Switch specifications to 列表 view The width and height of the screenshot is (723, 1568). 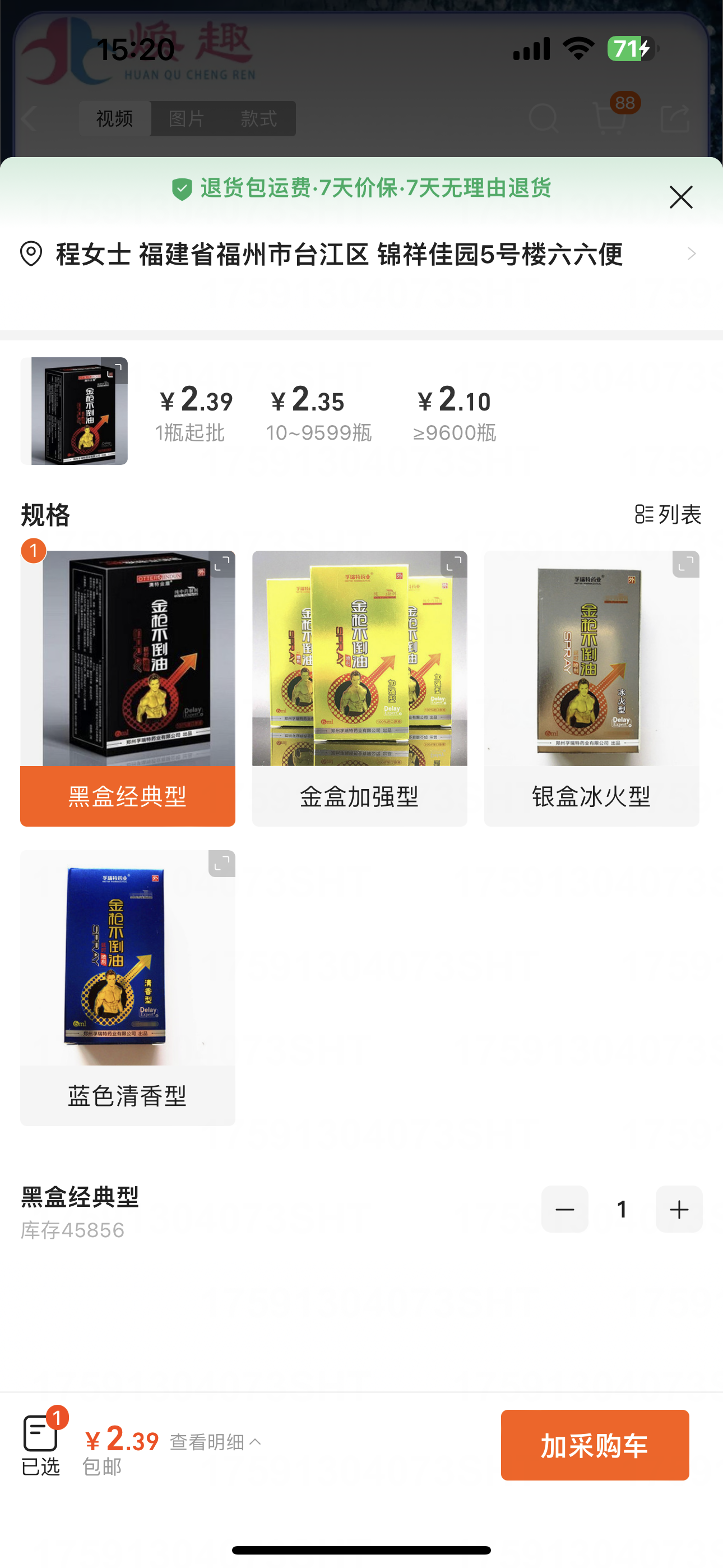point(668,514)
